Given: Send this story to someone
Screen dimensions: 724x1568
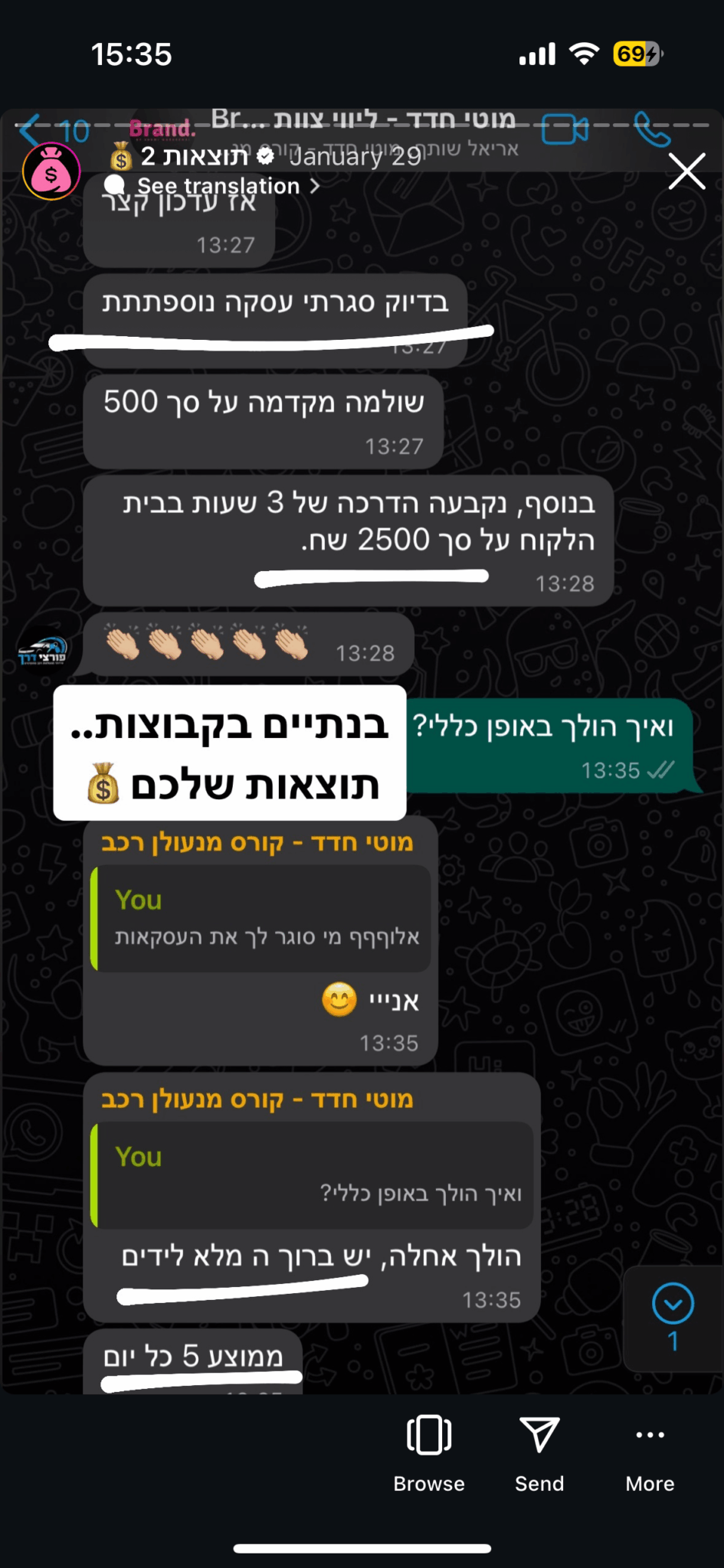Looking at the screenshot, I should click(539, 1452).
